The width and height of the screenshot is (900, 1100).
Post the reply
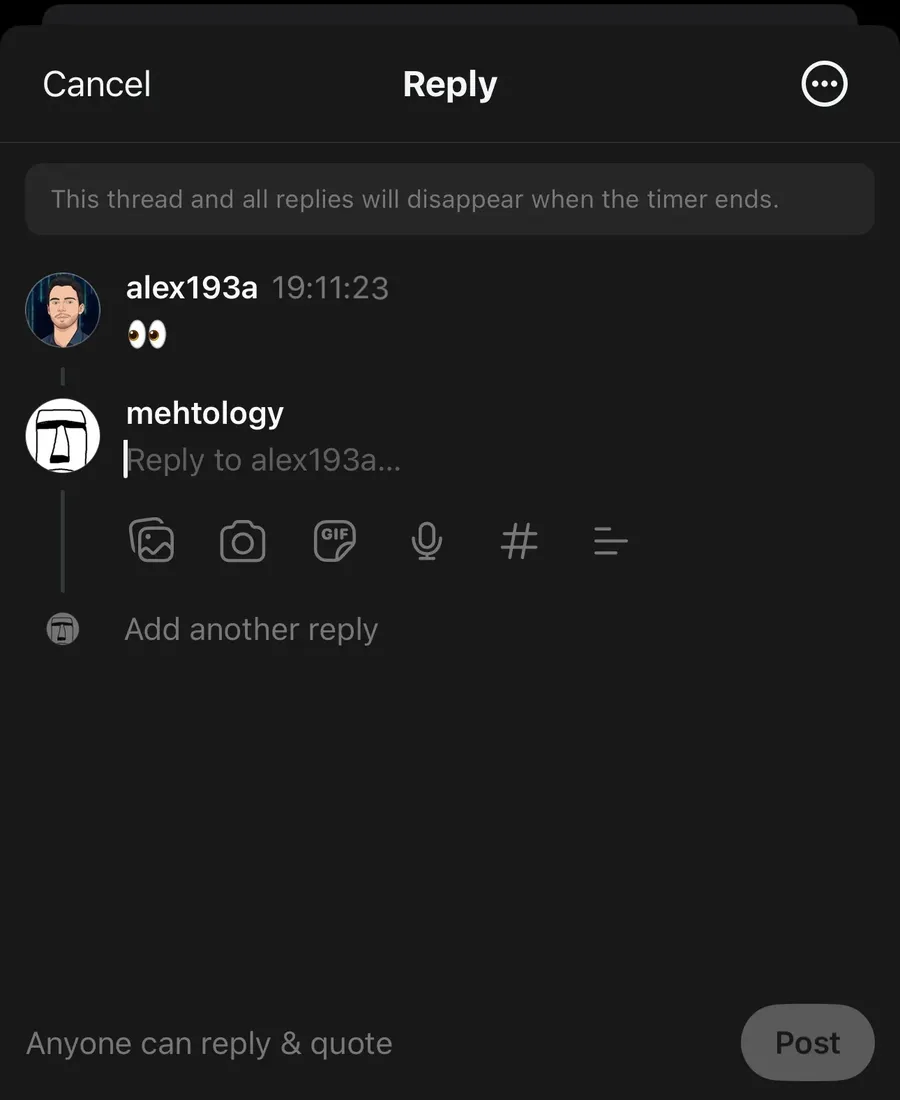coord(807,1043)
